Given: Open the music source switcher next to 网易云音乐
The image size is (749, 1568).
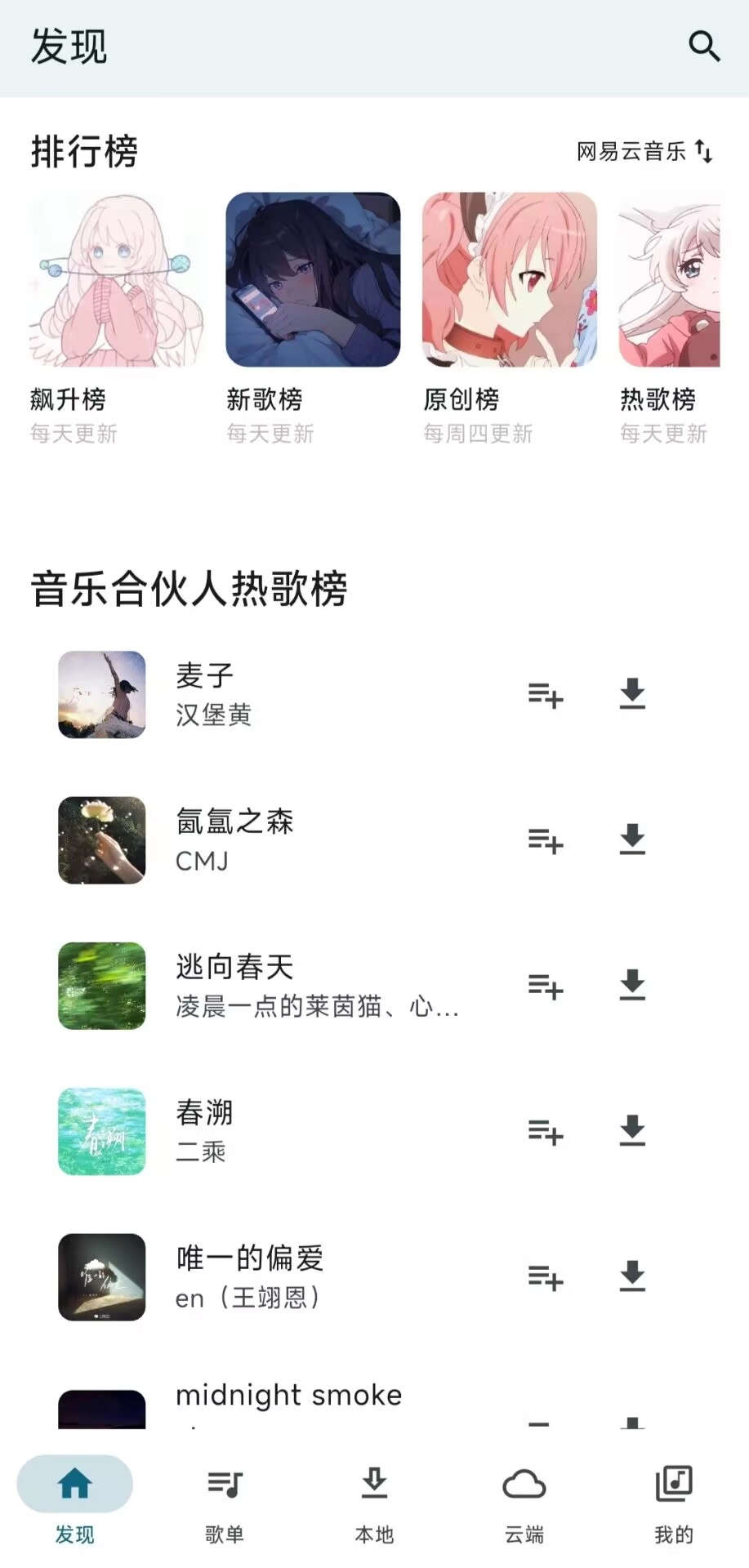Looking at the screenshot, I should click(x=704, y=152).
